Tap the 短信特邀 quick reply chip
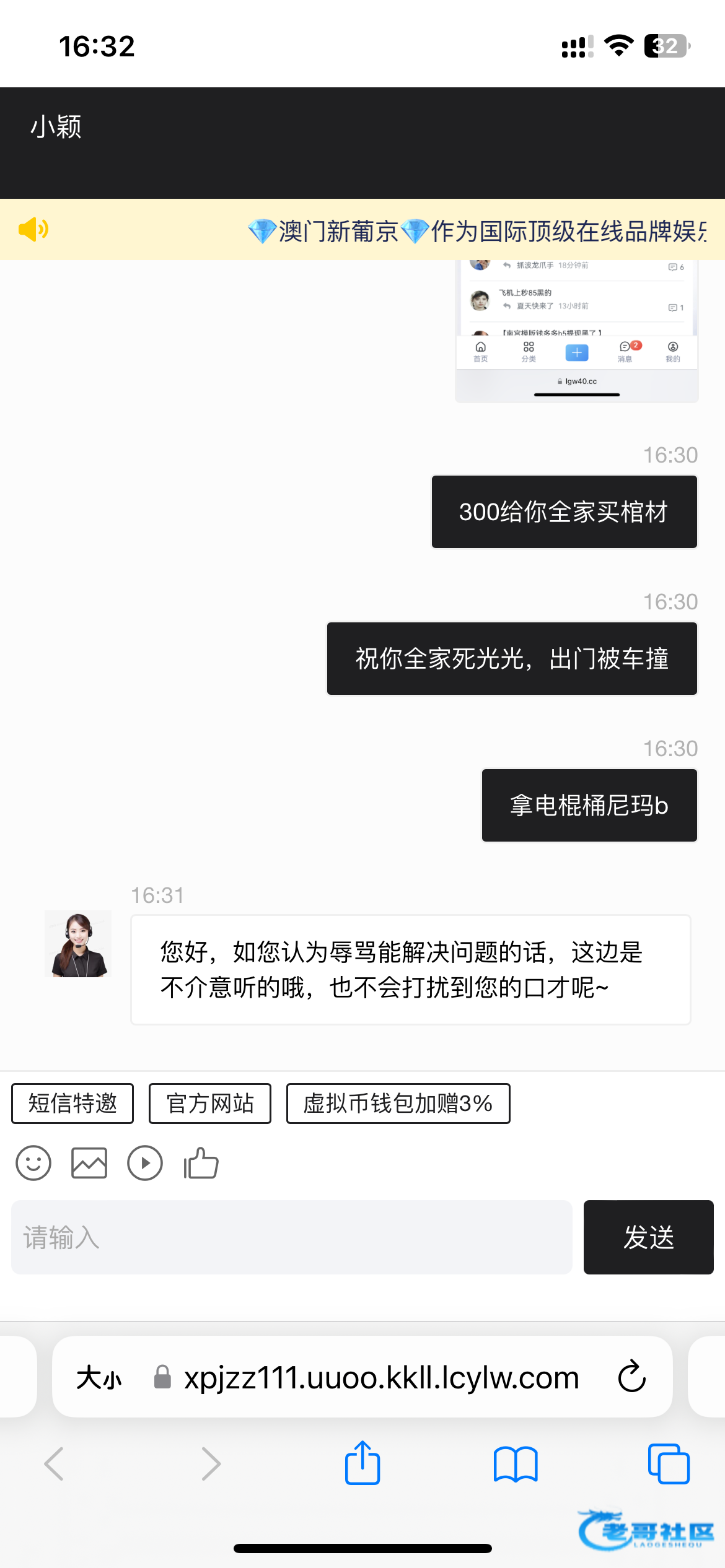This screenshot has height=1568, width=725. (x=72, y=1104)
